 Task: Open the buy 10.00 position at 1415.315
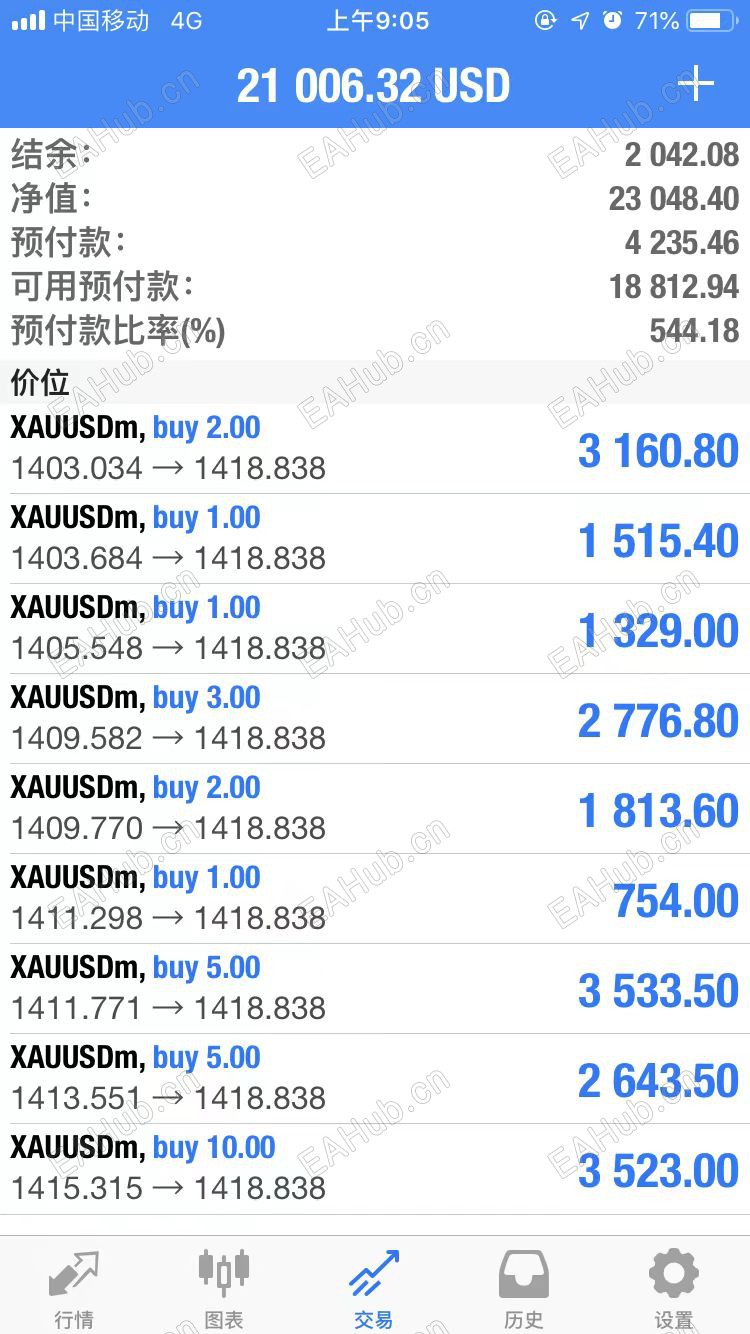coord(375,1168)
